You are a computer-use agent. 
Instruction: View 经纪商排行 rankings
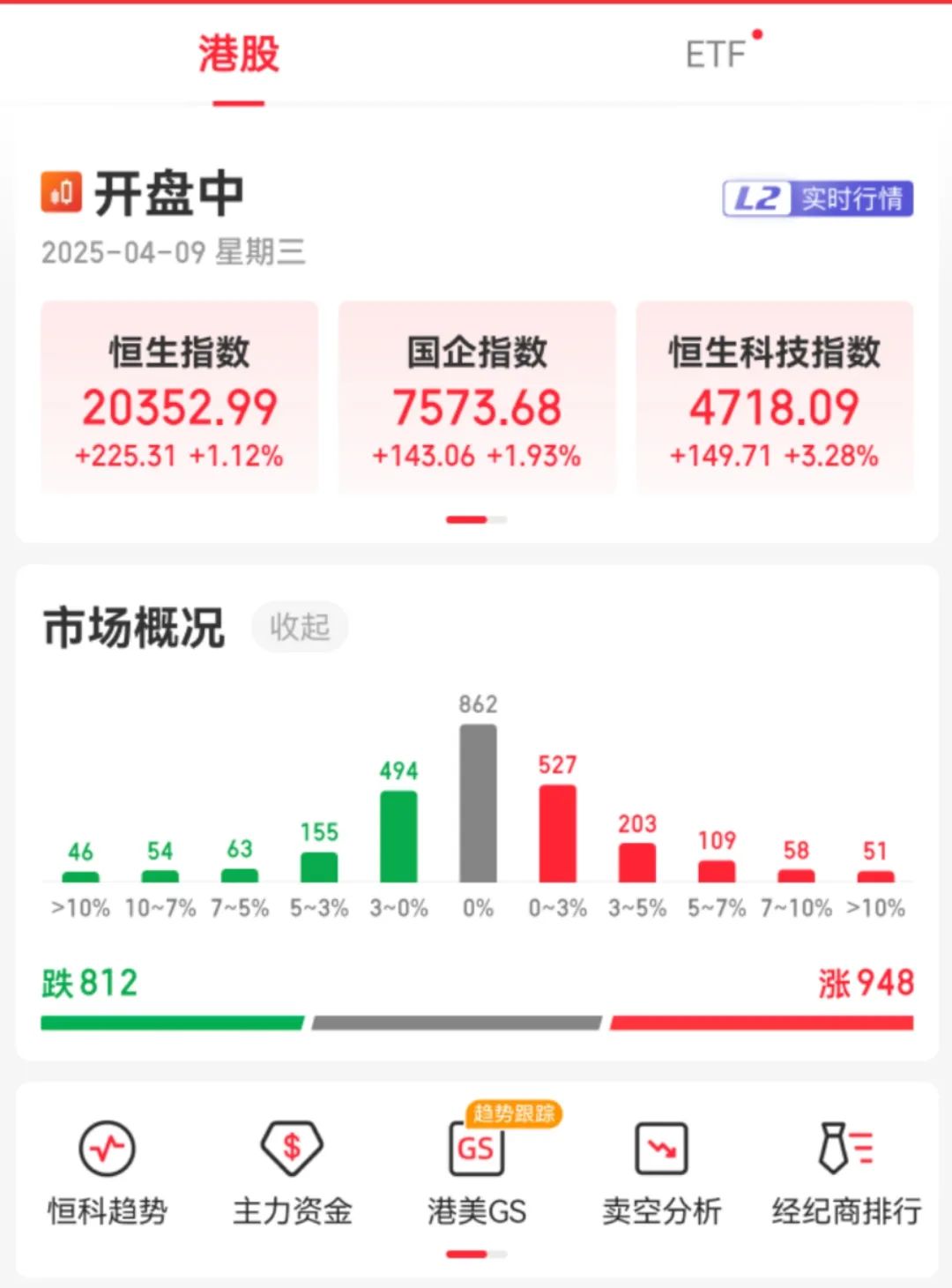coord(846,1173)
